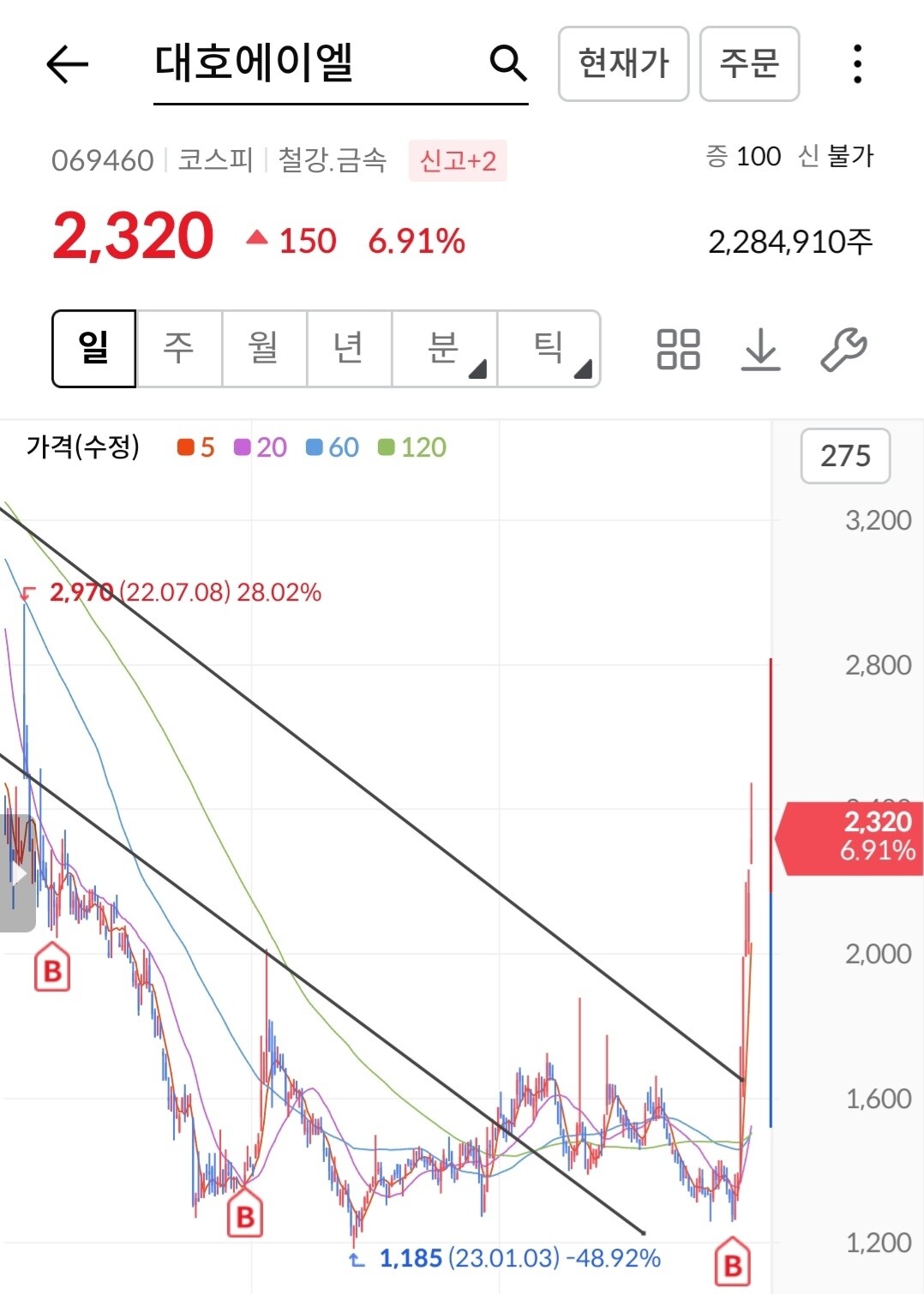Image resolution: width=924 pixels, height=1294 pixels.
Task: Select the 일 daily chart tab
Action: click(94, 349)
